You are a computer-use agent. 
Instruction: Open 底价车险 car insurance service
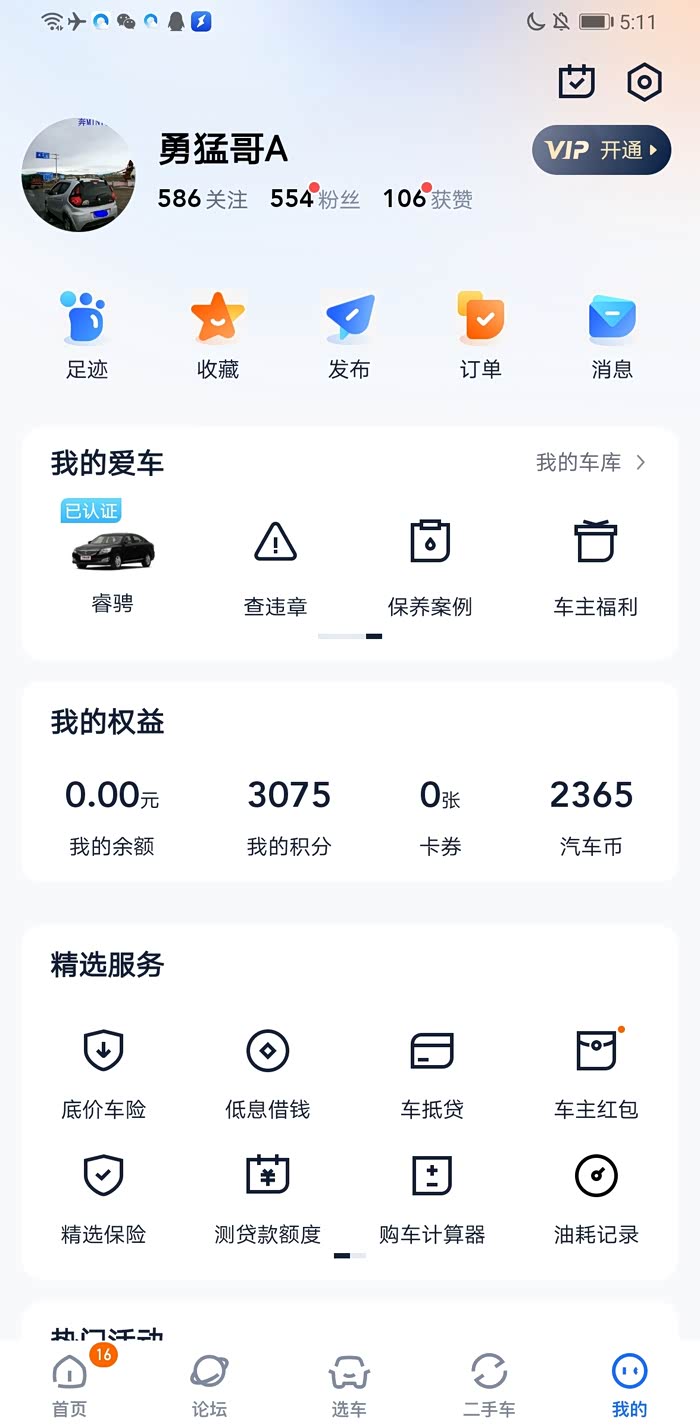[x=104, y=1073]
